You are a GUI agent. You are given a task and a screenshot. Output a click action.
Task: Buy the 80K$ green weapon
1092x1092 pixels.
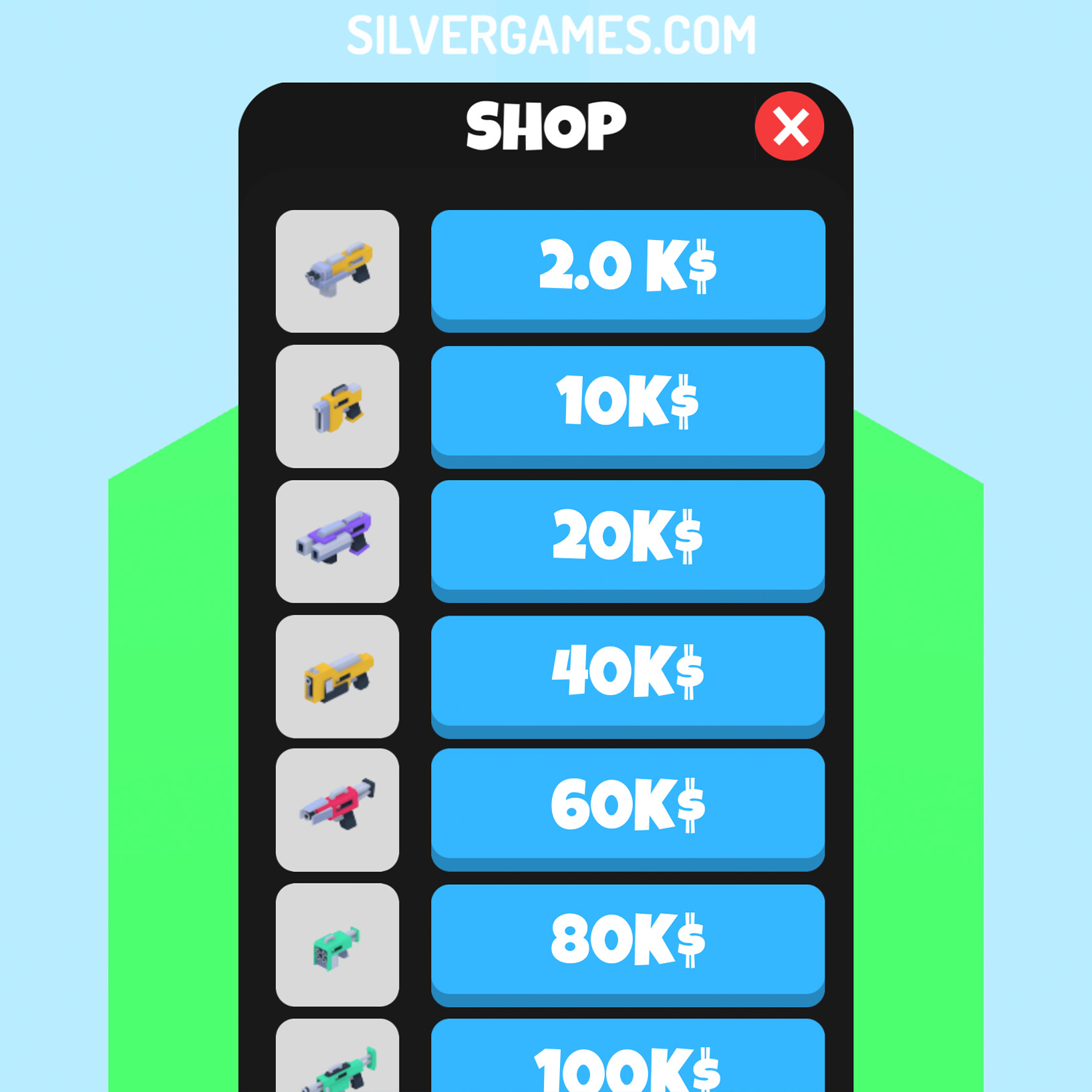pos(628,941)
